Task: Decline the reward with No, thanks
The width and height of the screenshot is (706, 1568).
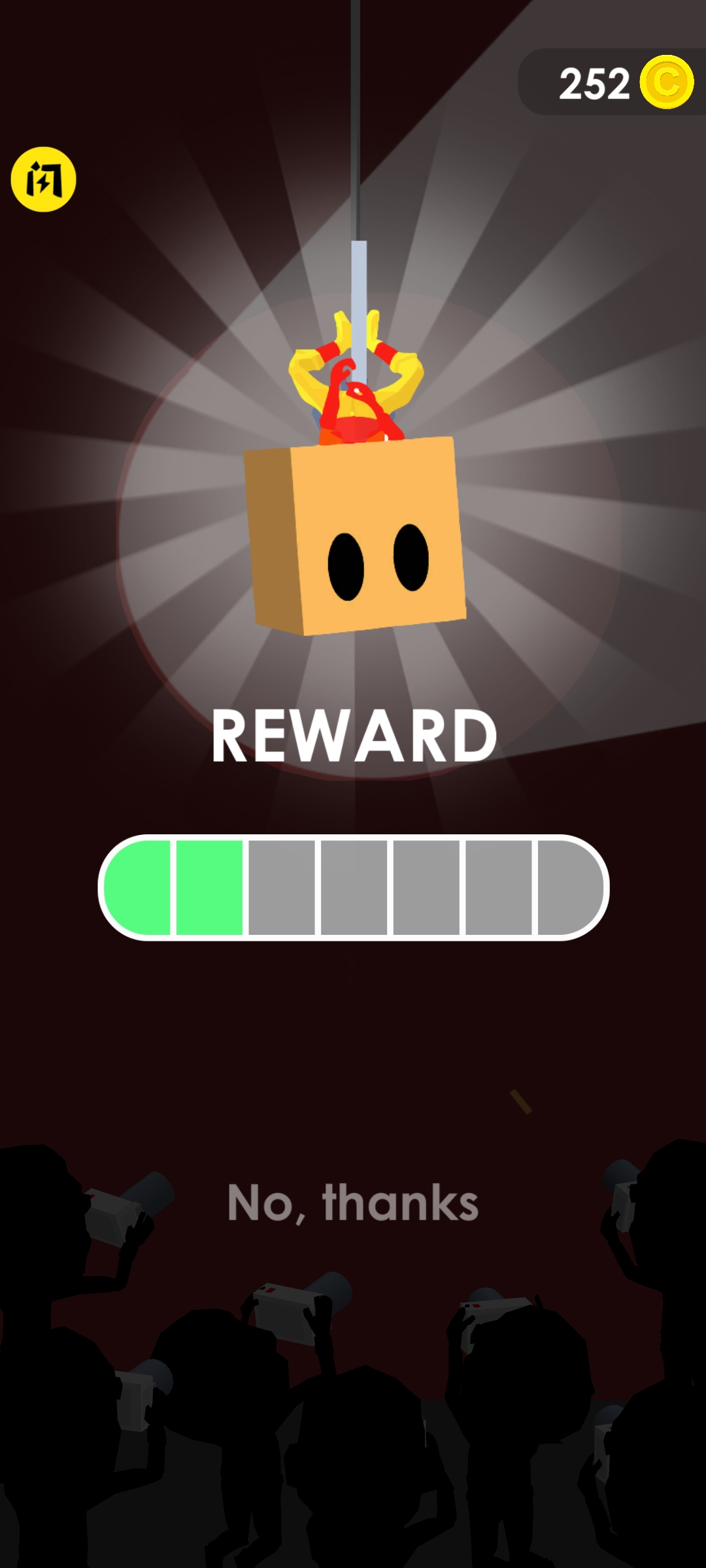Action: click(353, 1203)
